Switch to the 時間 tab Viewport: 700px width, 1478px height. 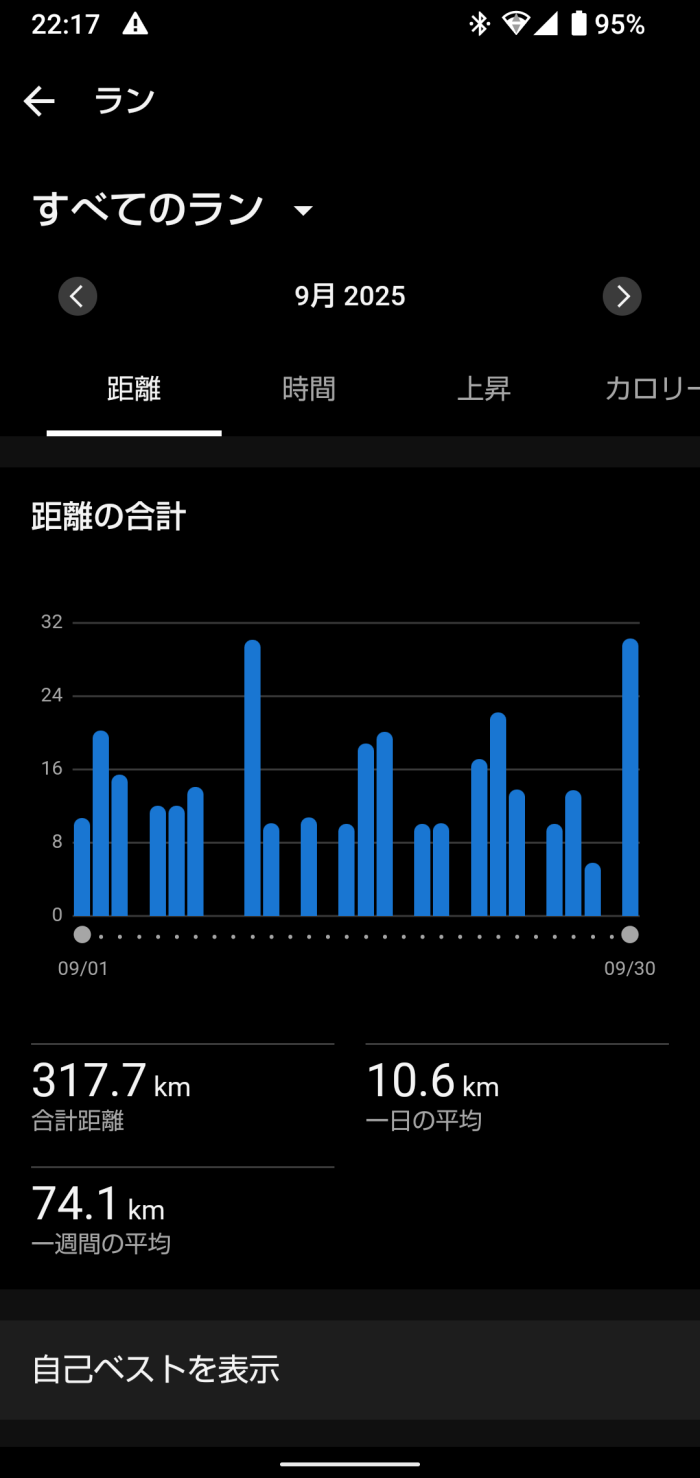coord(309,389)
